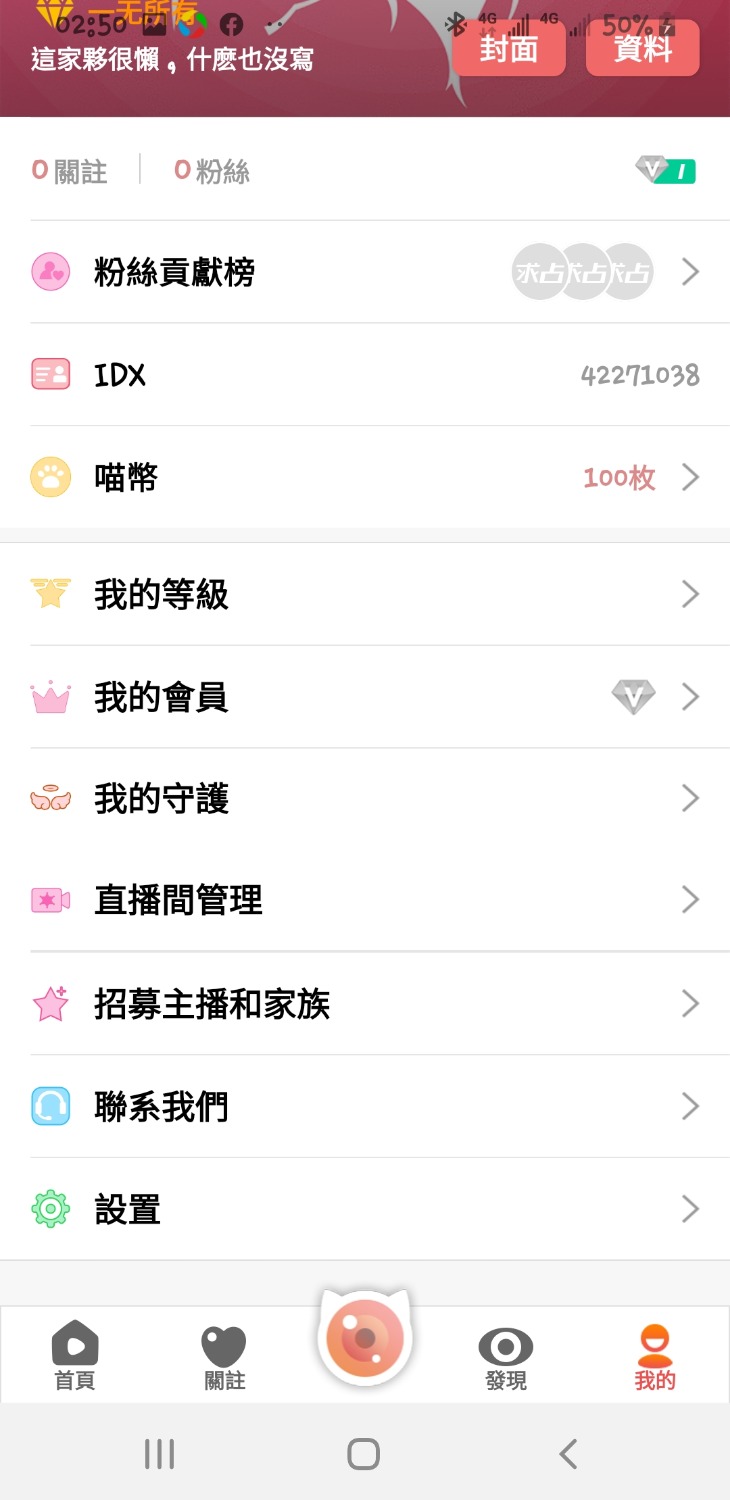Tap the 封面 cover button
Viewport: 730px width, 1500px height.
(x=509, y=48)
